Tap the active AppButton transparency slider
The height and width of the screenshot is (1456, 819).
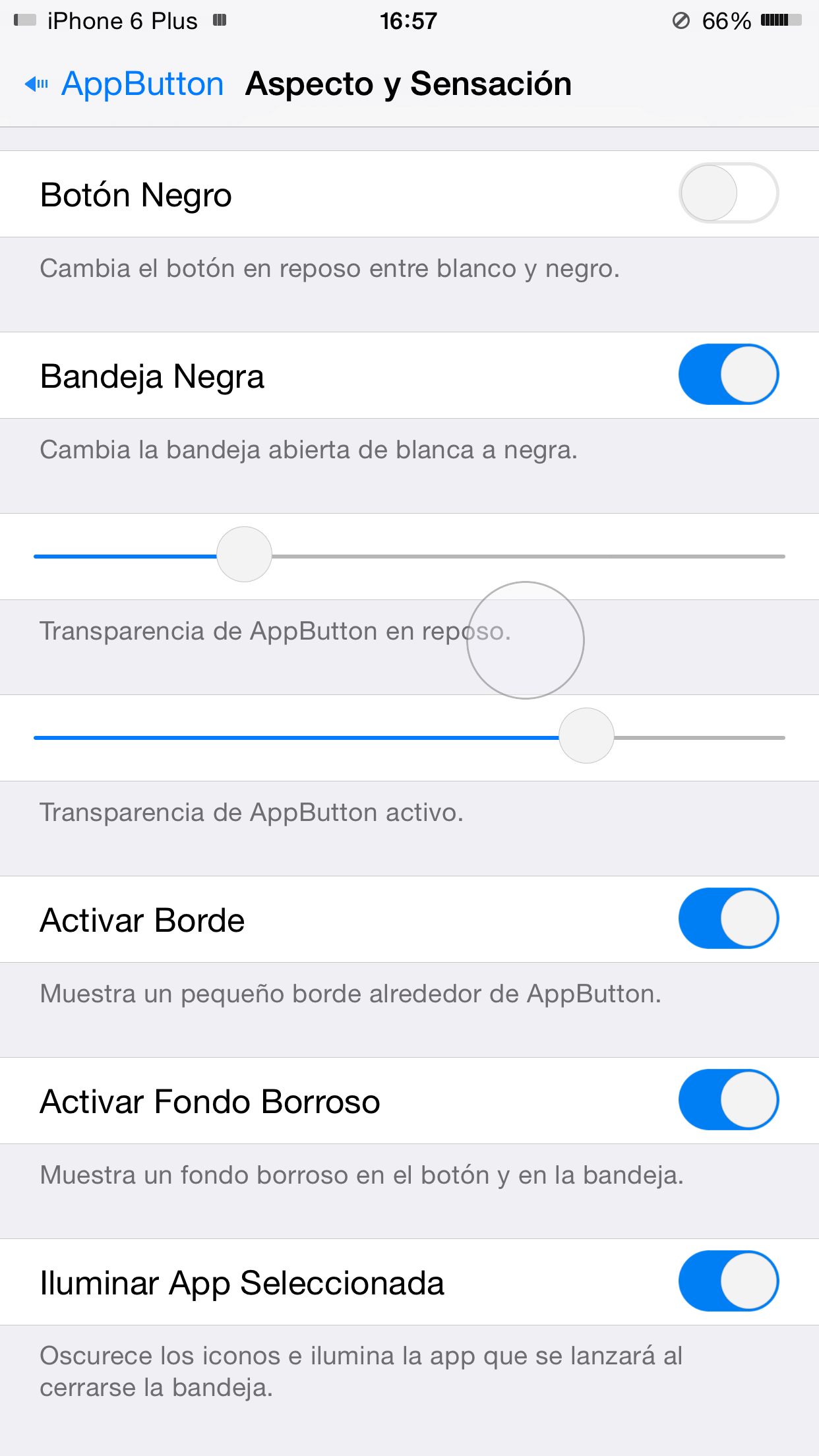pos(586,736)
